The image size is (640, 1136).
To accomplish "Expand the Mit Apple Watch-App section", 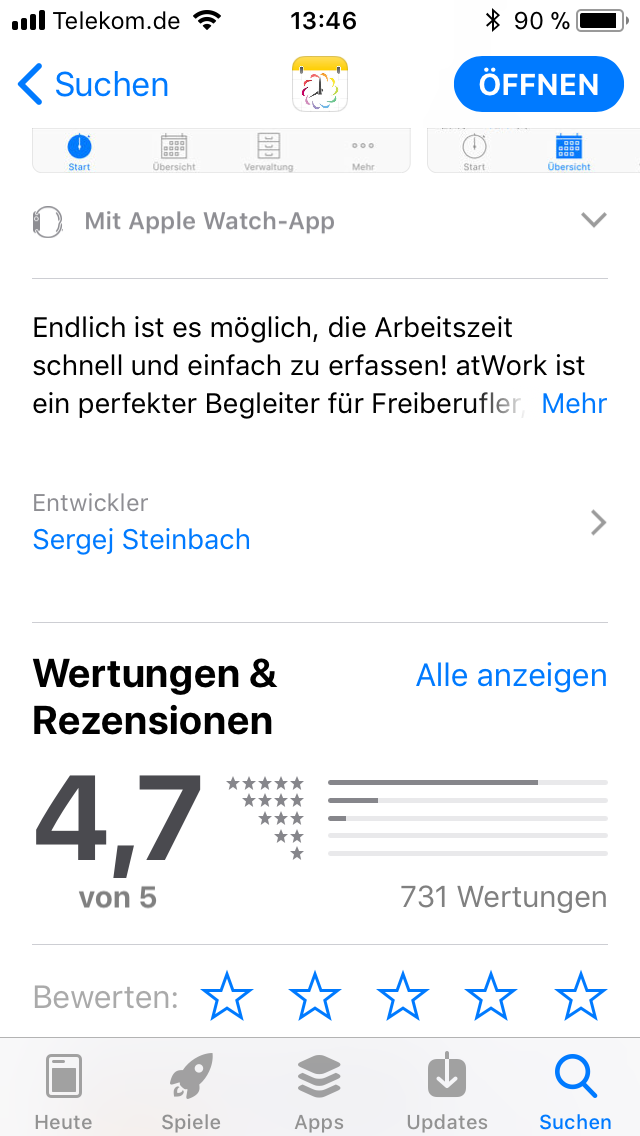I will [594, 221].
